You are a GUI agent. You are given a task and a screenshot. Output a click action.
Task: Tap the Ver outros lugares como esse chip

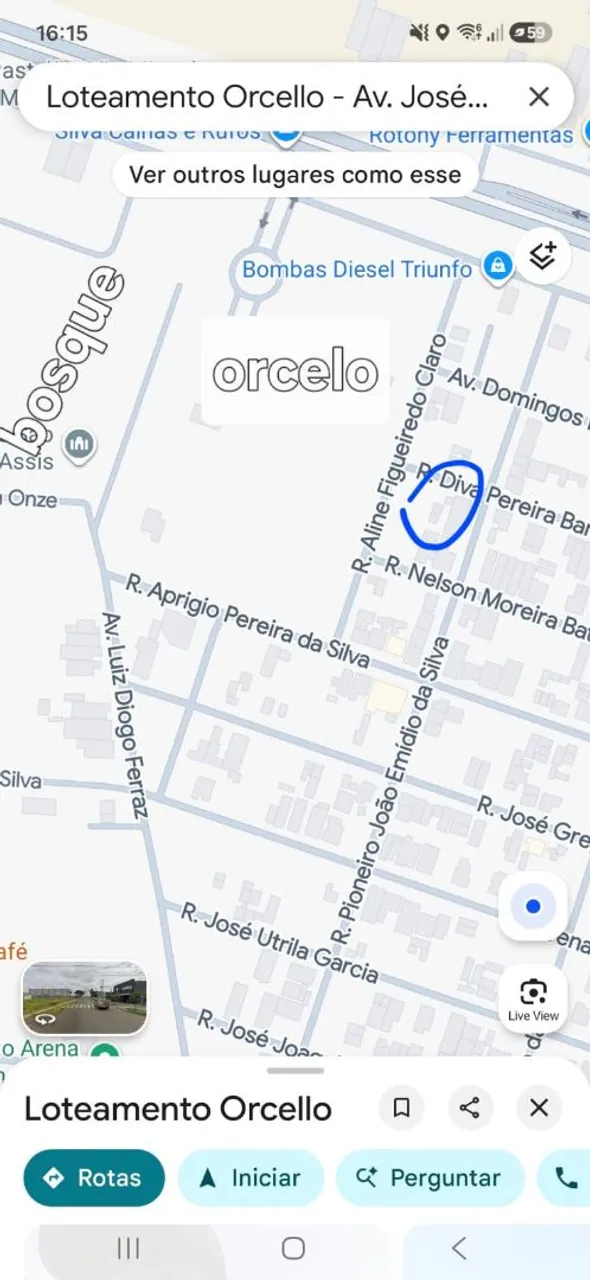point(295,175)
